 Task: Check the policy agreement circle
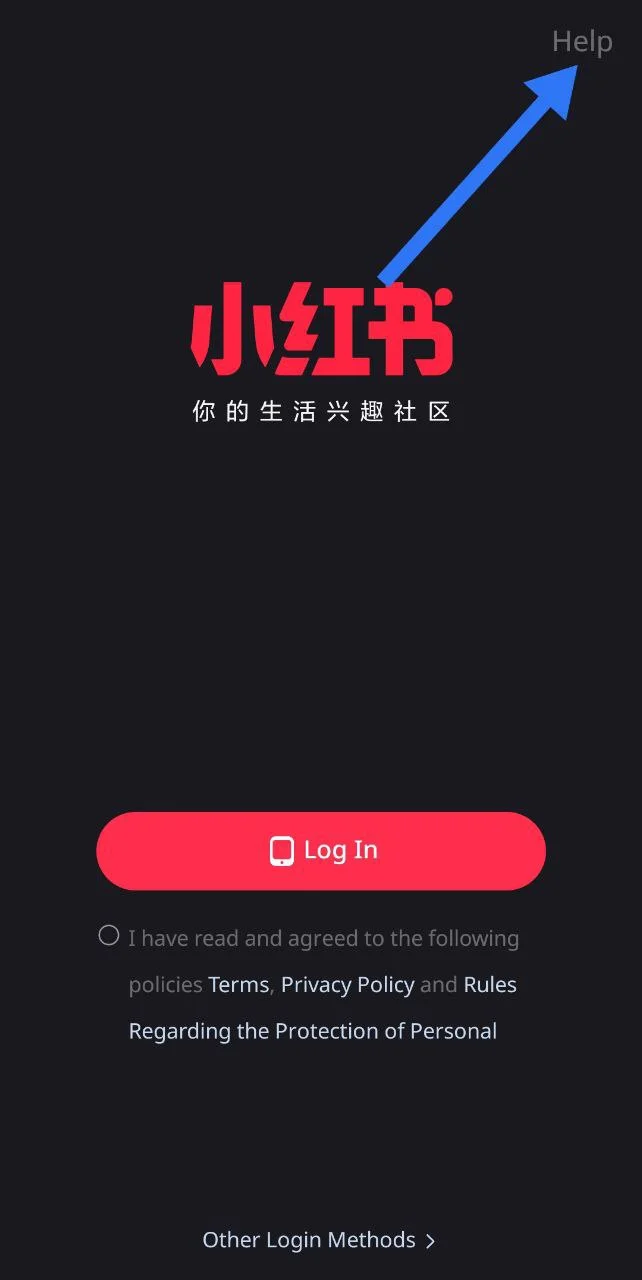pos(109,936)
